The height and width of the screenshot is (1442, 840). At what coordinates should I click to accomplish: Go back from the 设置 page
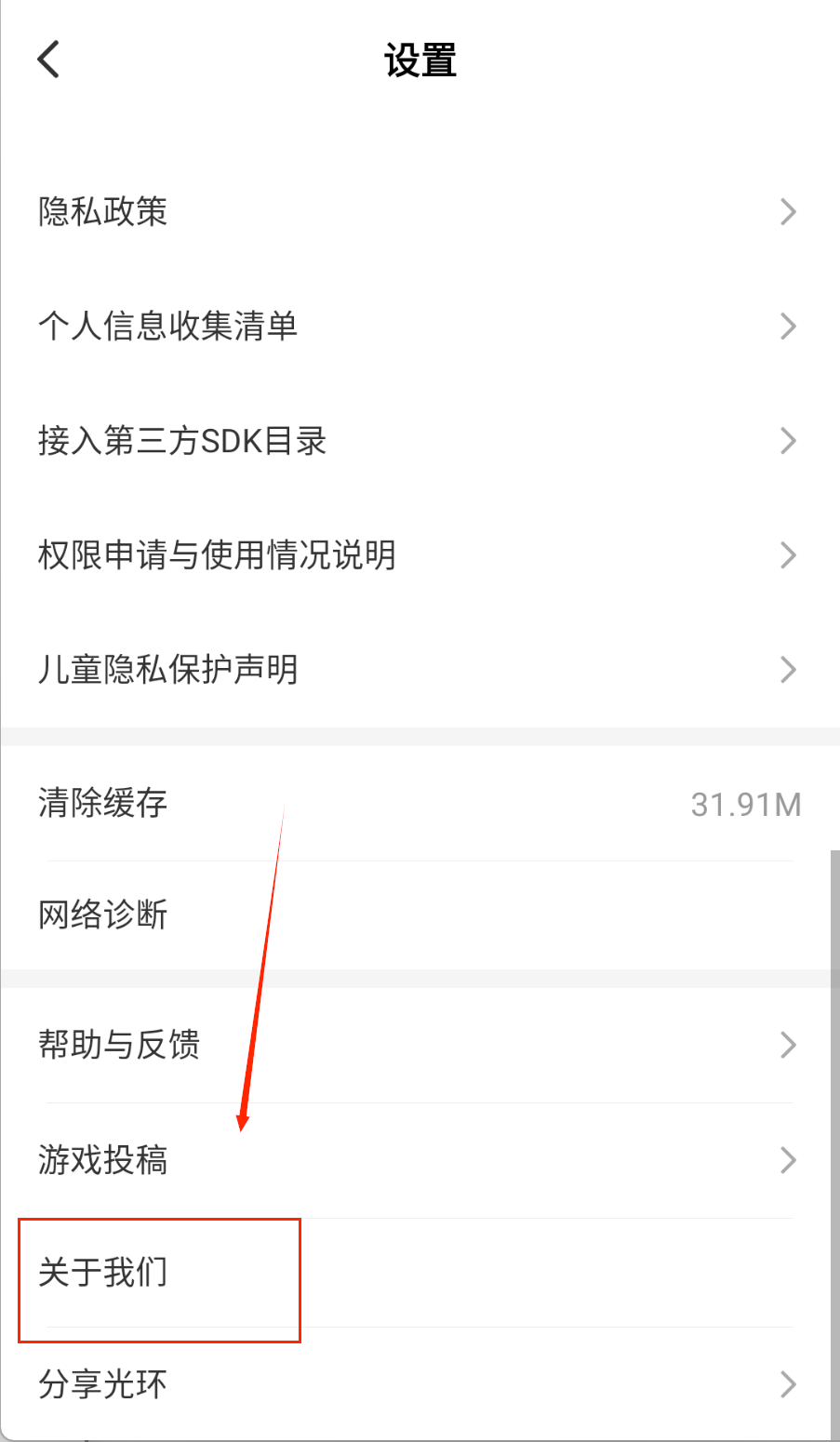[x=48, y=60]
